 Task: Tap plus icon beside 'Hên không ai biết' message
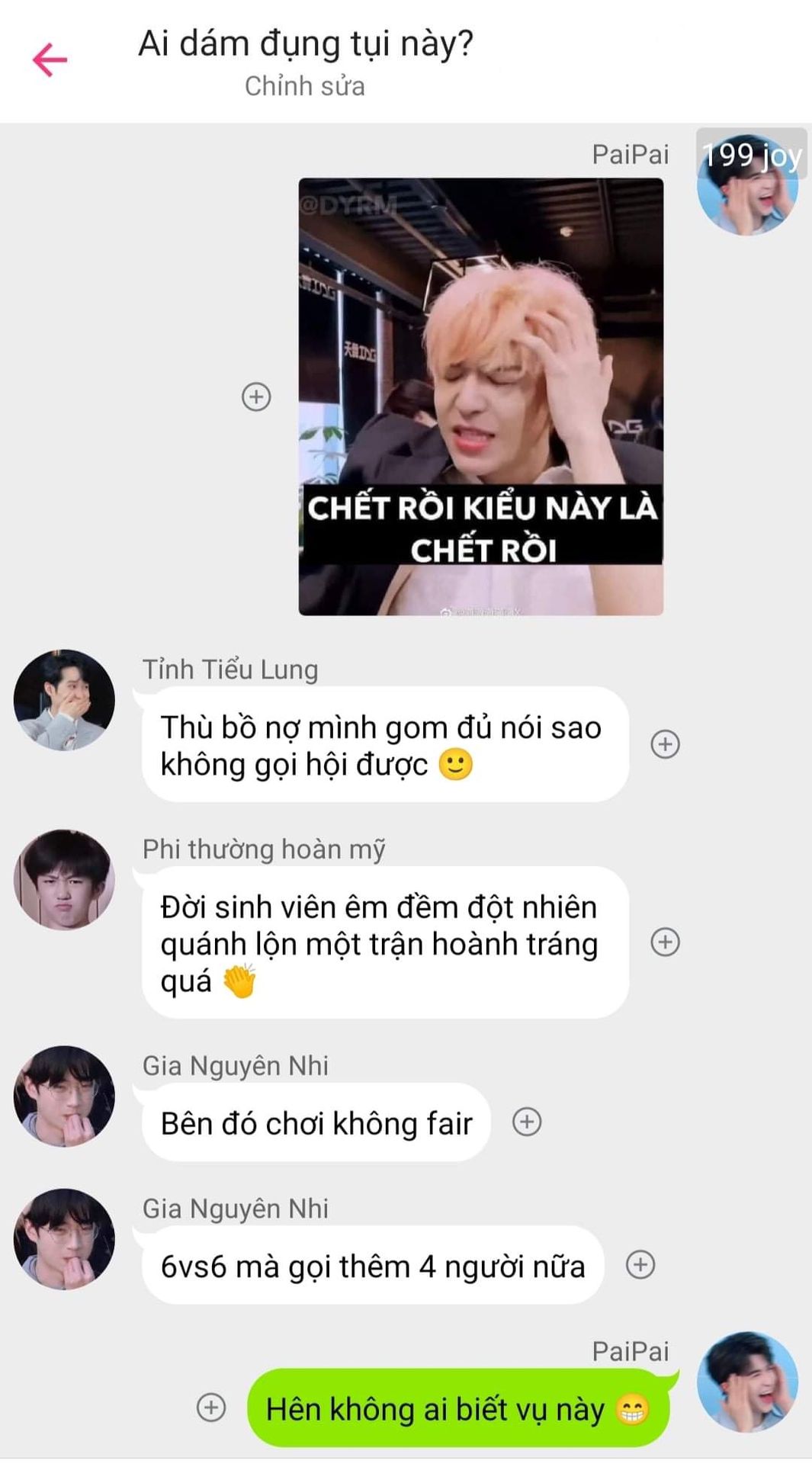[211, 1407]
